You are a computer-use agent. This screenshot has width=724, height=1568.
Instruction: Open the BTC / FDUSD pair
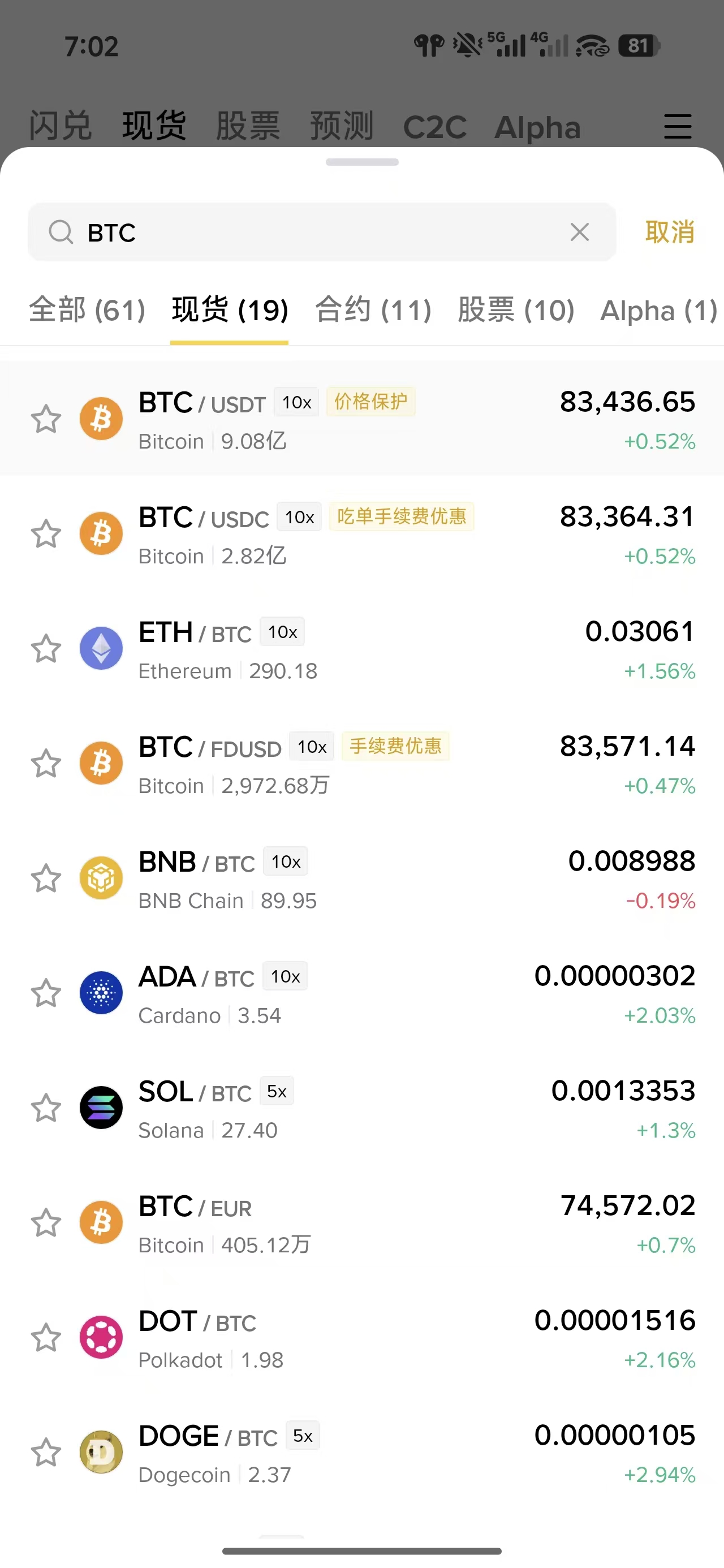pyautogui.click(x=361, y=763)
